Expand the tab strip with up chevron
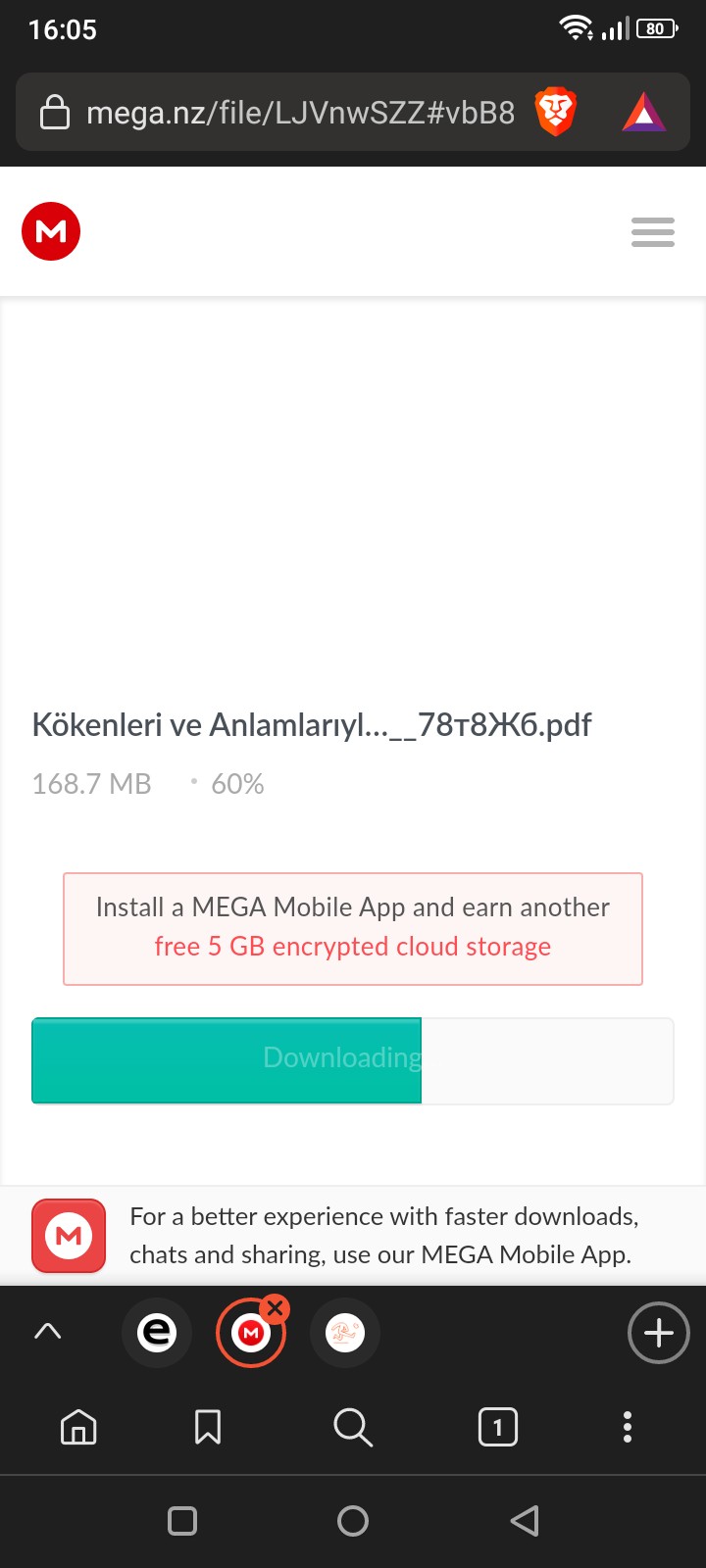Screen dimensions: 706x1568 click(47, 1331)
